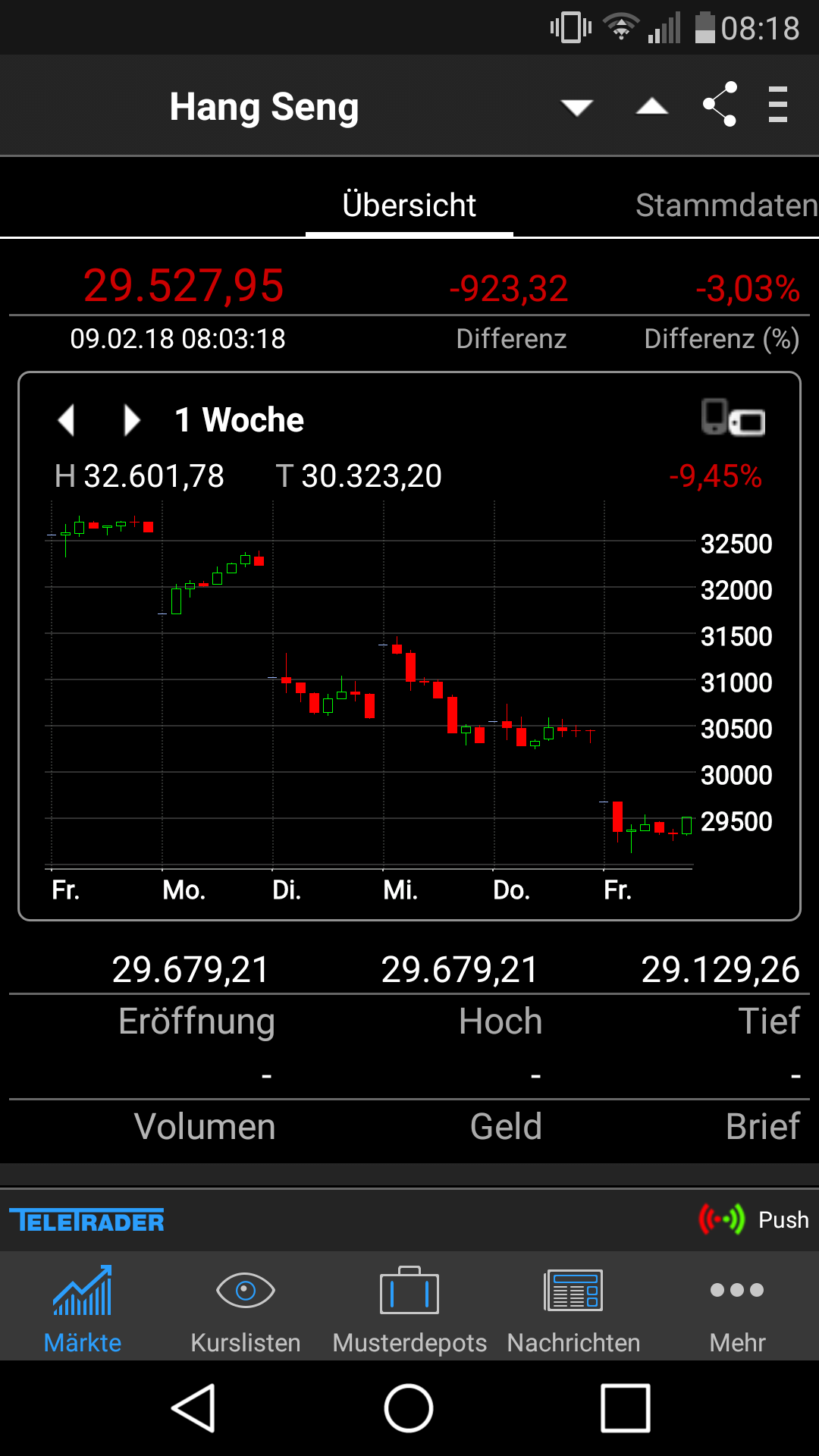Jump to next index with the up arrow
Viewport: 819px width, 1456px height.
pyautogui.click(x=652, y=108)
